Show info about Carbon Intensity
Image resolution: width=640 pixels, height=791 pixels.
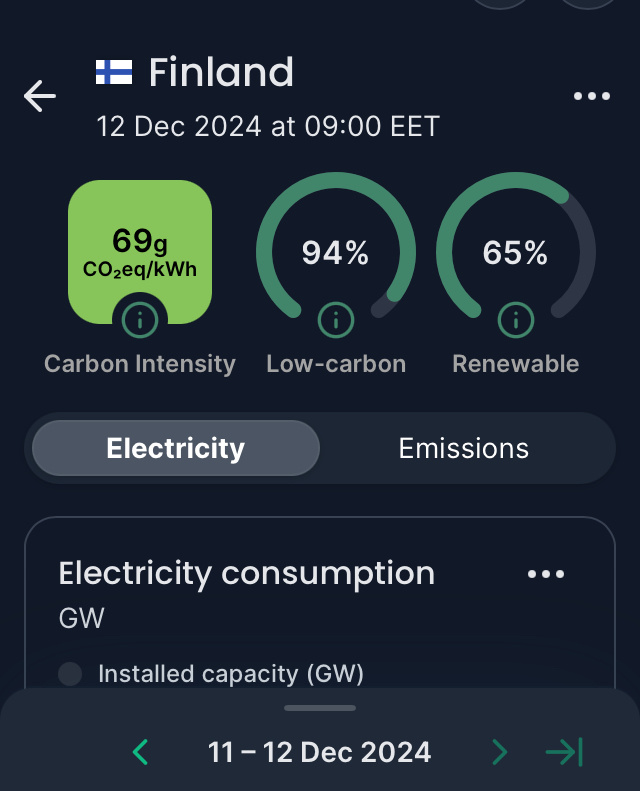[140, 320]
